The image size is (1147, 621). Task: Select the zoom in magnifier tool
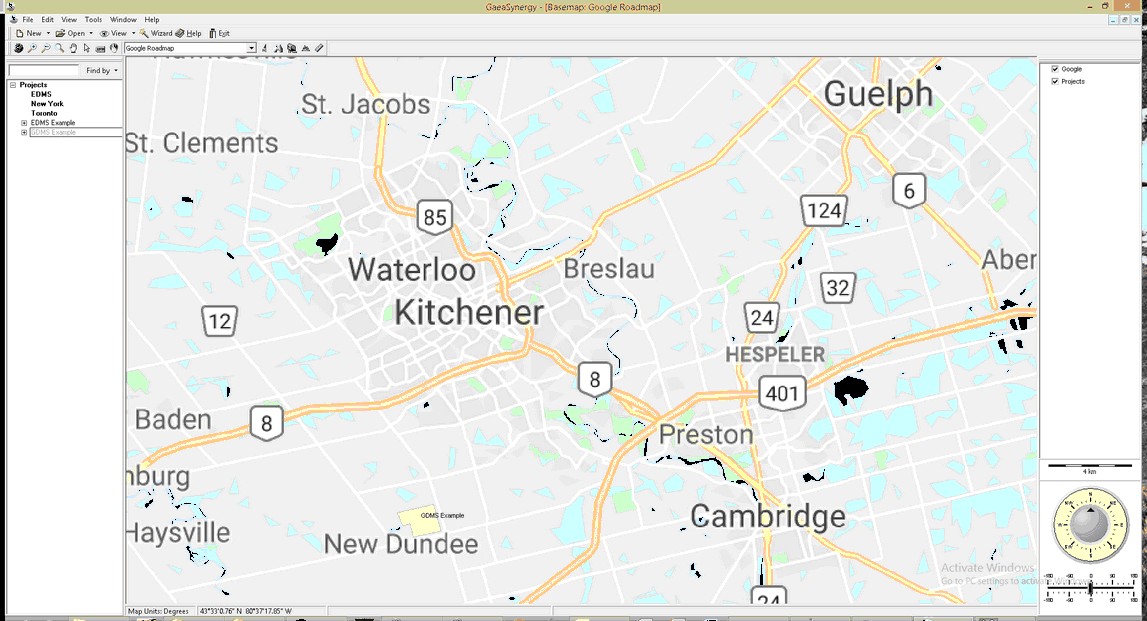click(32, 48)
